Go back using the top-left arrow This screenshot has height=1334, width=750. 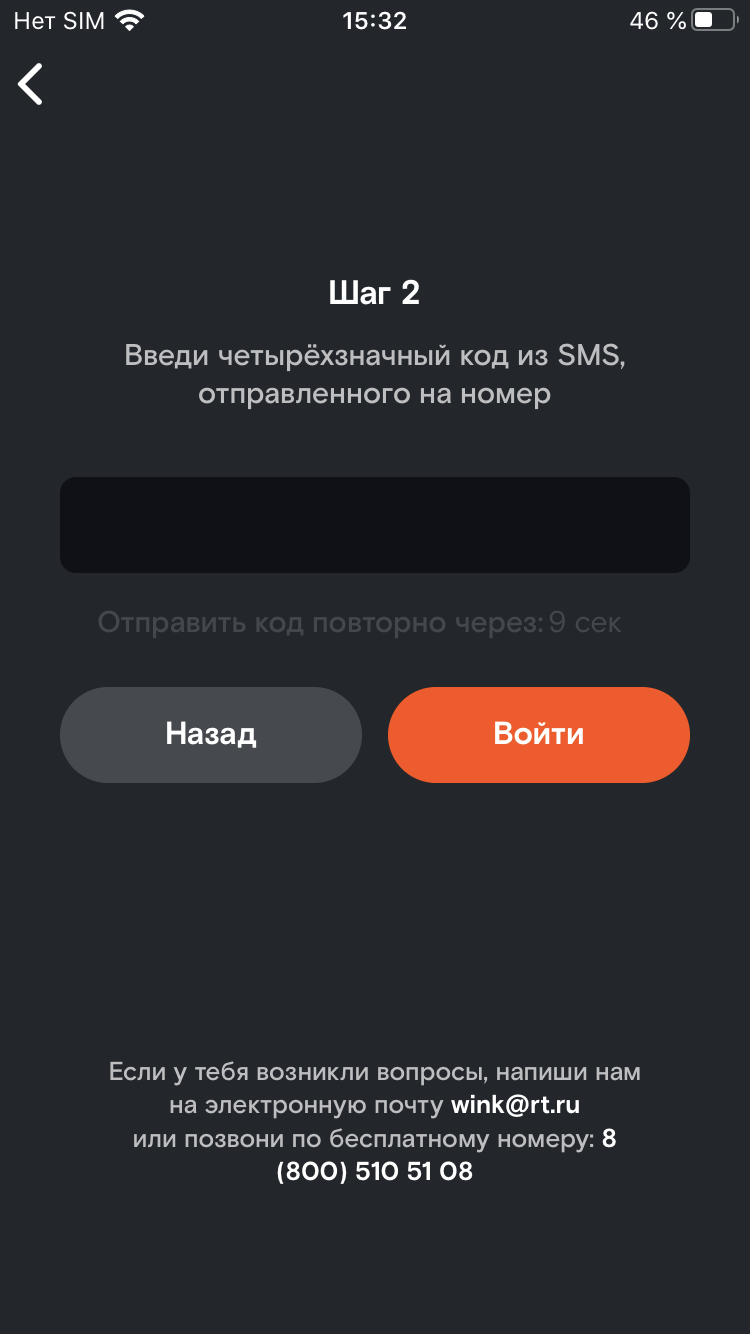pyautogui.click(x=31, y=84)
